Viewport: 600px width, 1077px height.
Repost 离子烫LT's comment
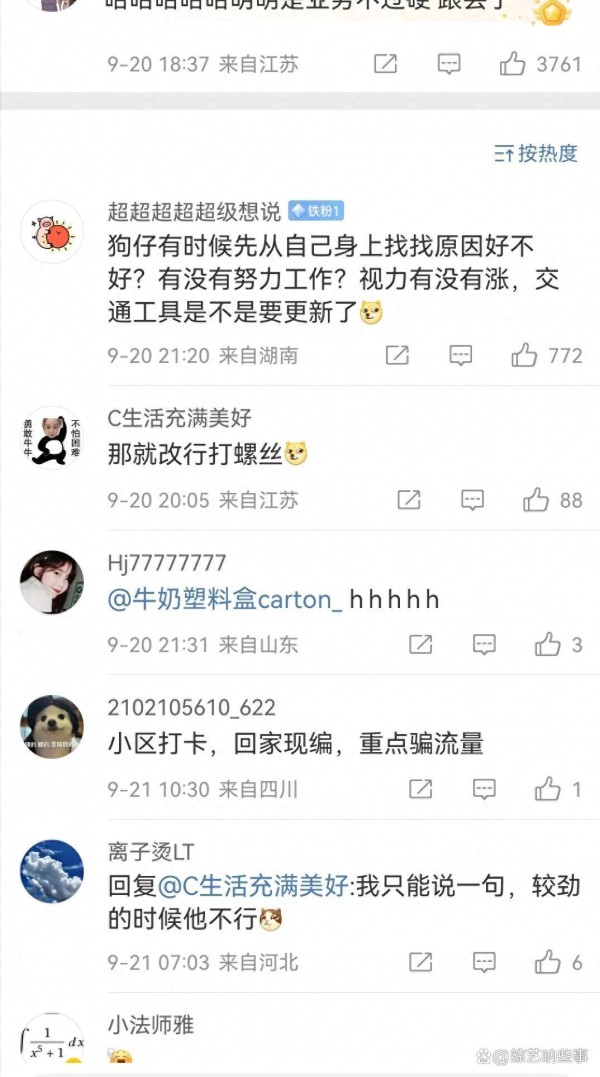(421, 962)
